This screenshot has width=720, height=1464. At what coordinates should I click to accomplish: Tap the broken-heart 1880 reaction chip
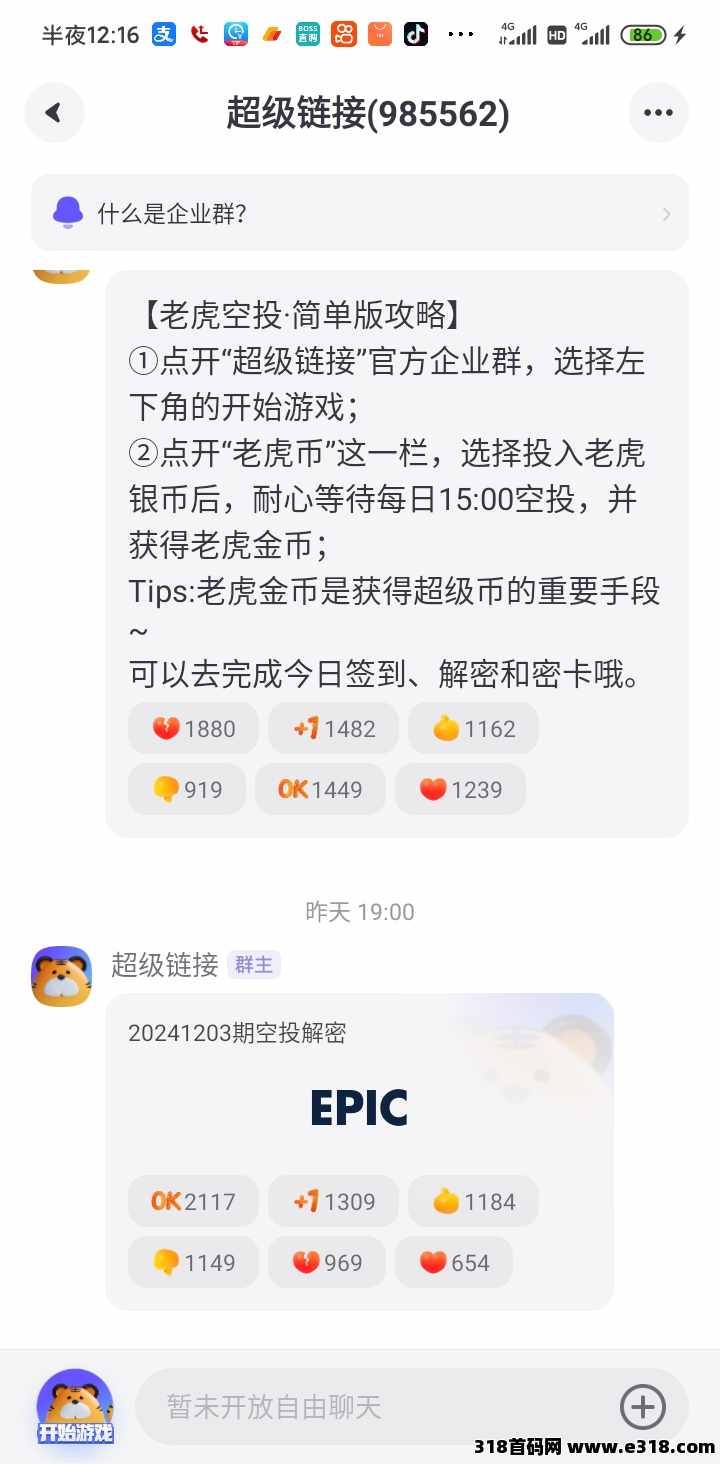pos(193,728)
